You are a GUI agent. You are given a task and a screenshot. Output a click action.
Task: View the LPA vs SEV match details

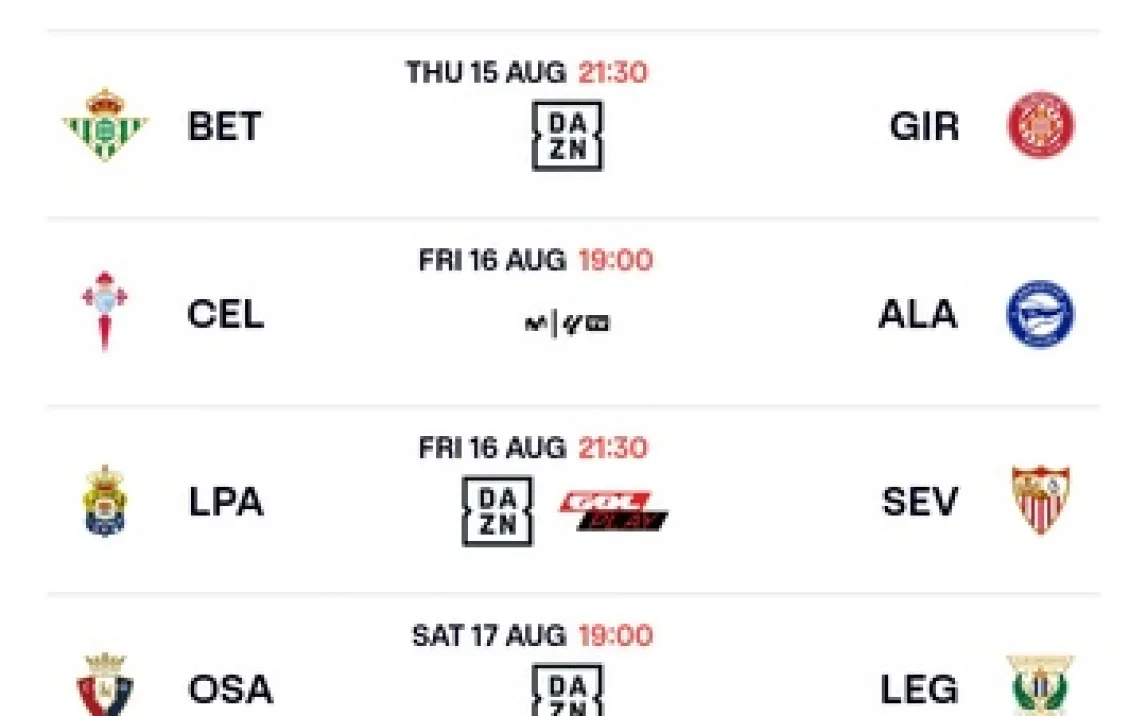point(572,502)
